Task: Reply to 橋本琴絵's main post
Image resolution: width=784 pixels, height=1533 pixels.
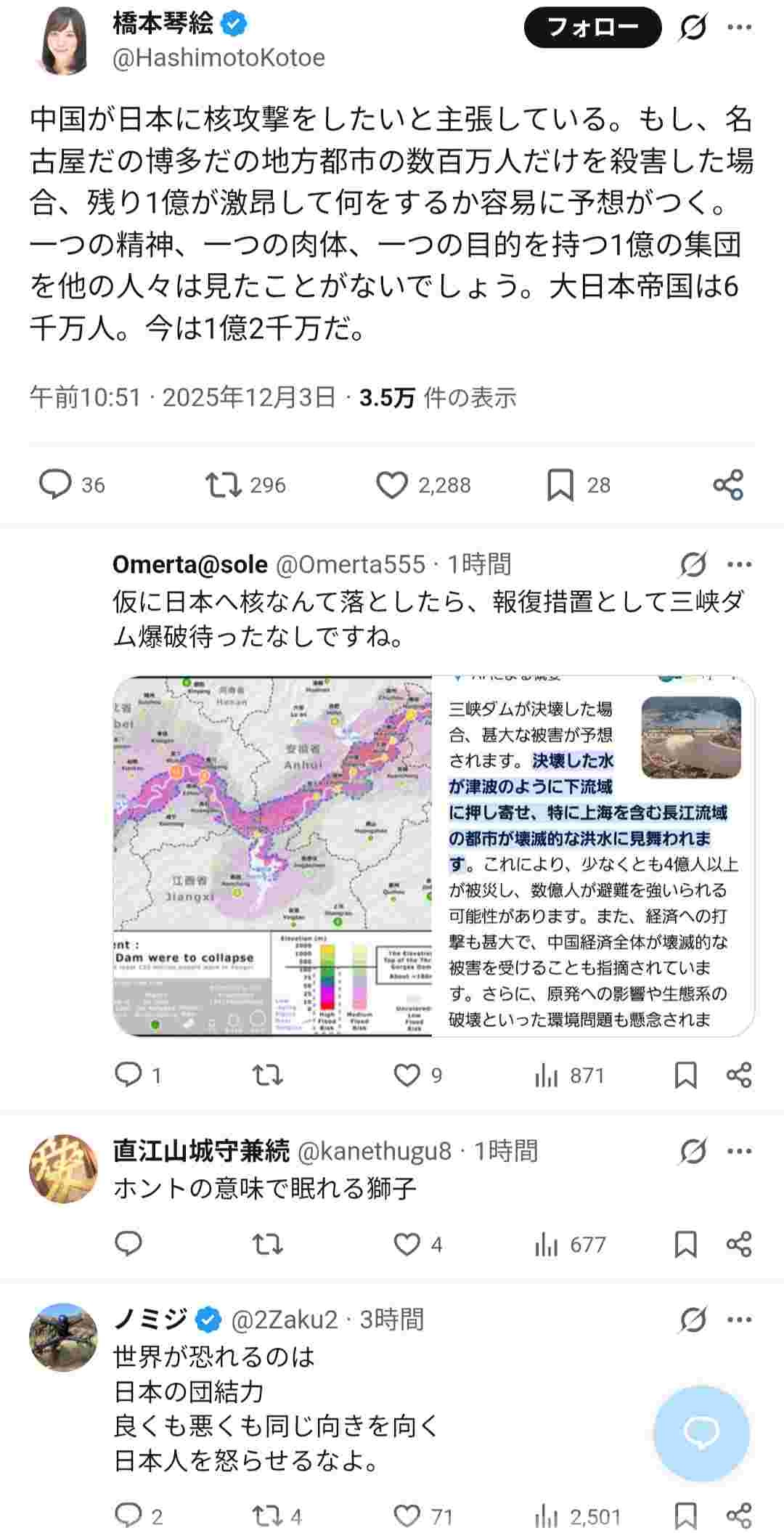Action: 54,484
